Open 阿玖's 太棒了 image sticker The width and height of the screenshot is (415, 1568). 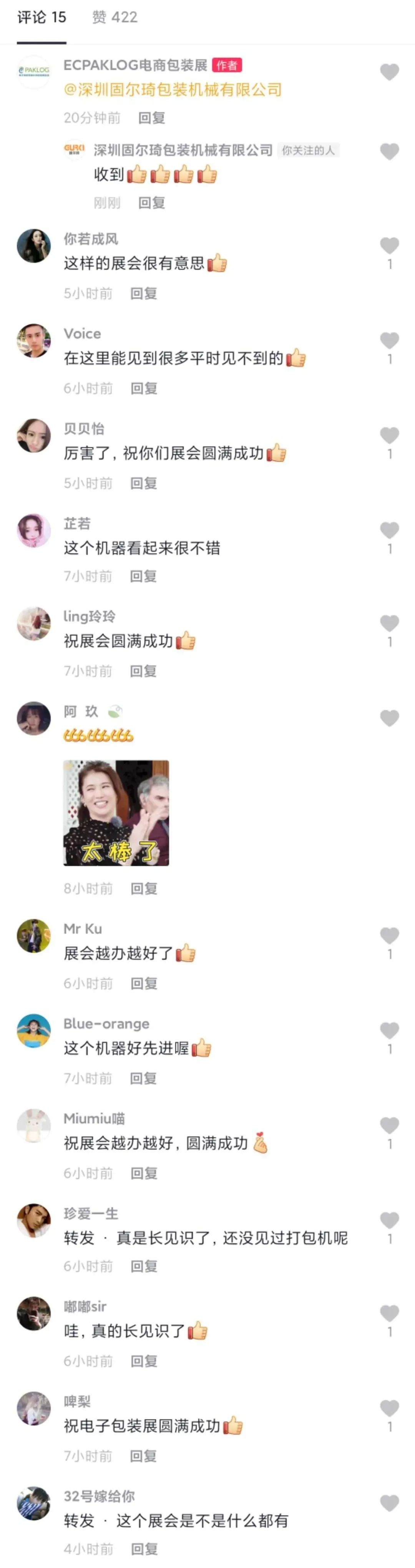(x=116, y=813)
